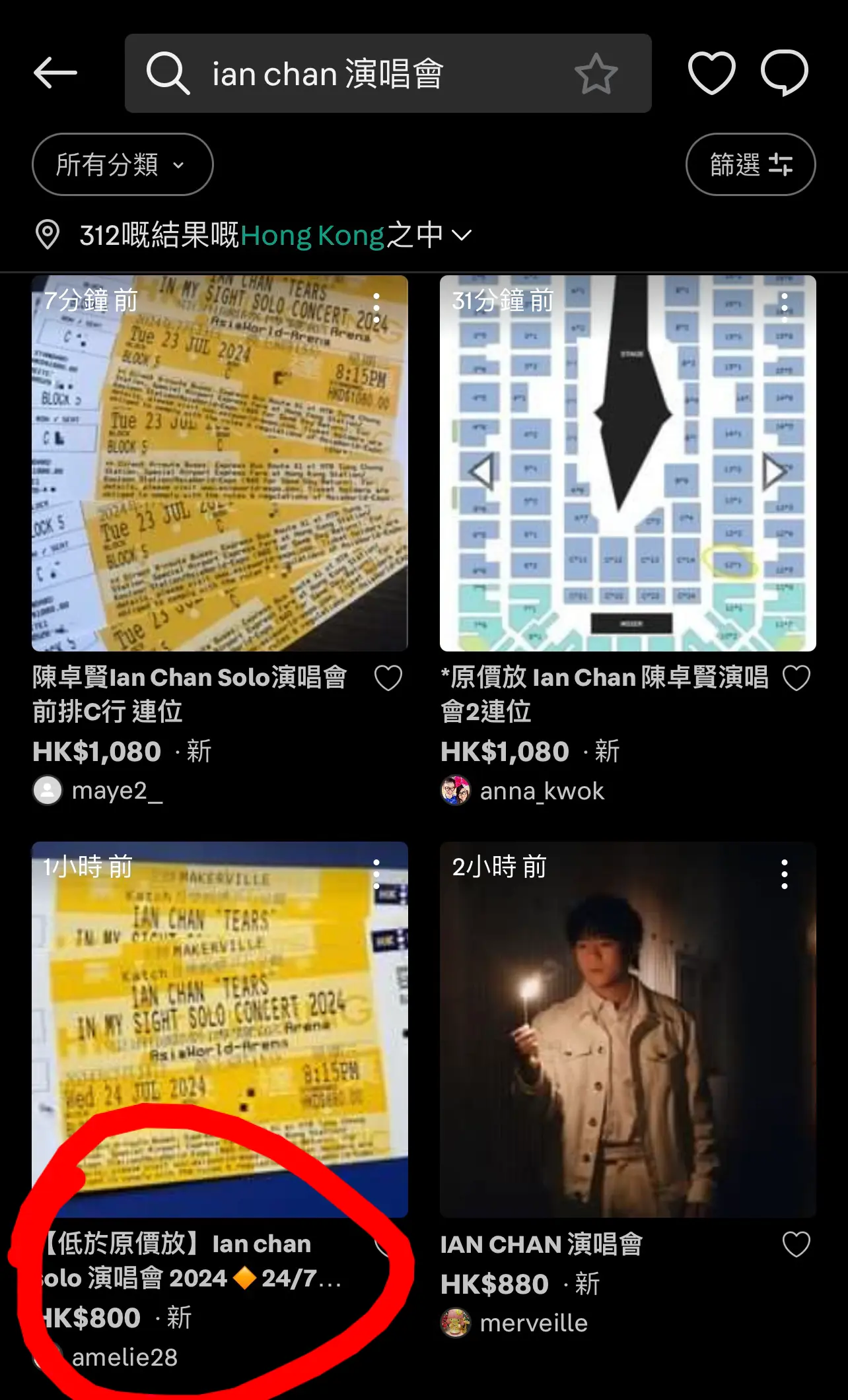This screenshot has width=848, height=1400.
Task: Expand the 所有分類 category dropdown
Action: pyautogui.click(x=123, y=164)
